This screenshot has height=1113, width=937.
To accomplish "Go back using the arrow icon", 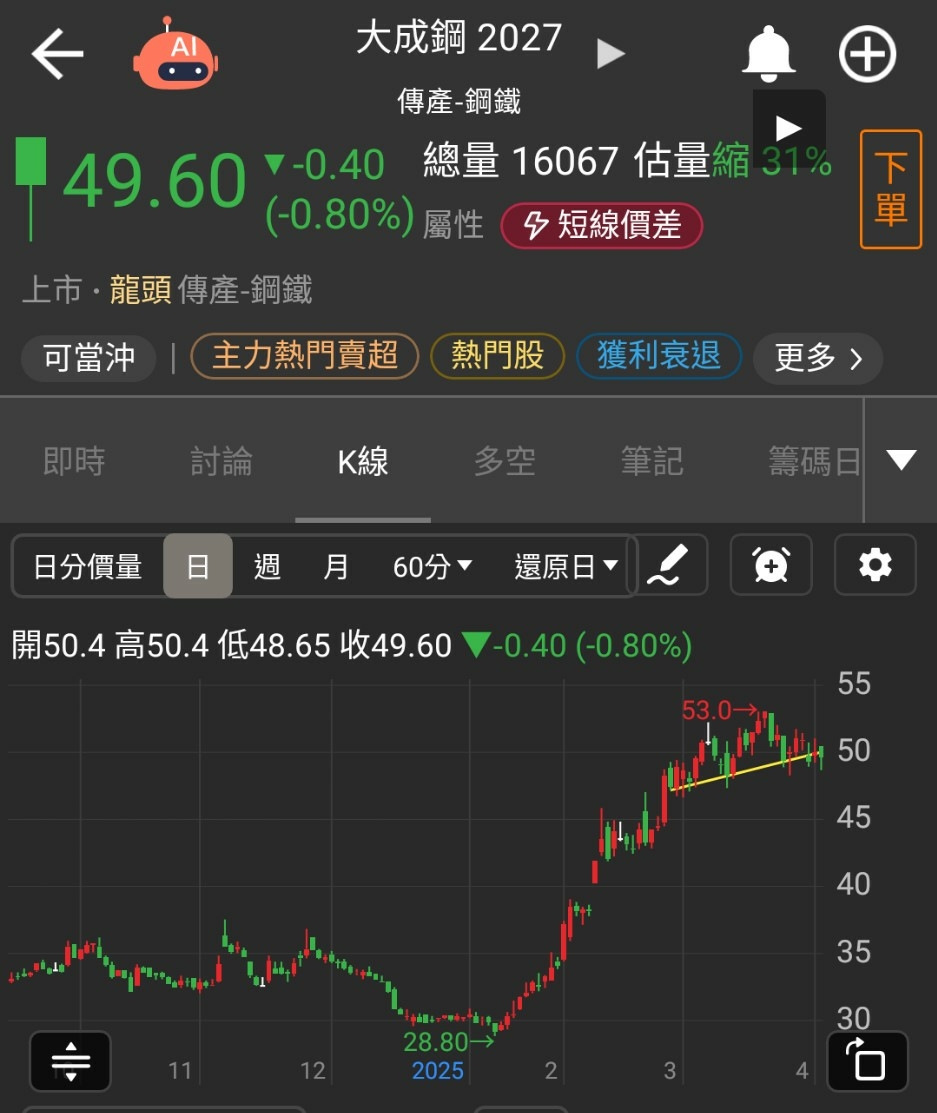I will tap(57, 54).
